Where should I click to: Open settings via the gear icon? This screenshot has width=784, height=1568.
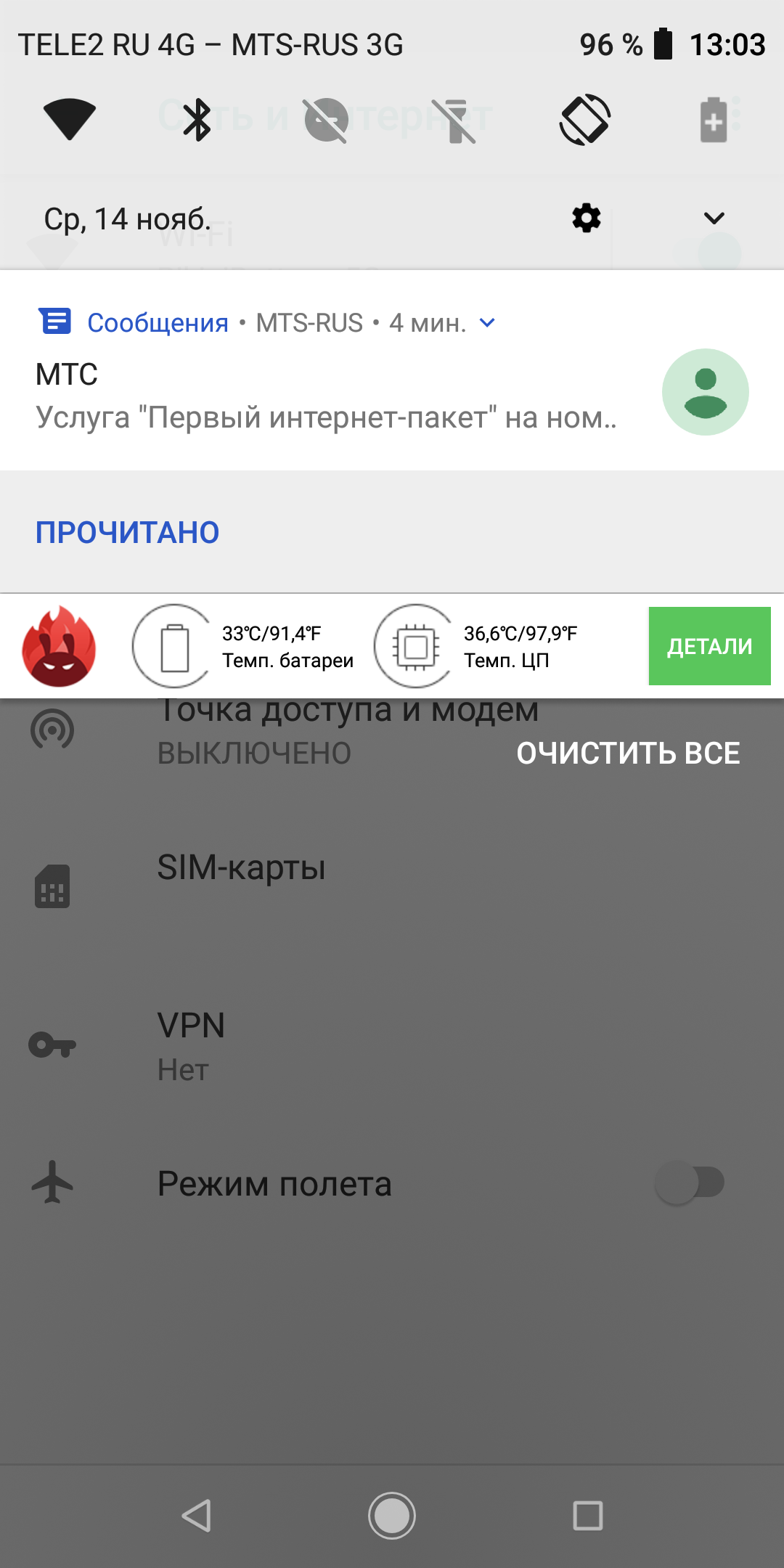pyautogui.click(x=587, y=218)
